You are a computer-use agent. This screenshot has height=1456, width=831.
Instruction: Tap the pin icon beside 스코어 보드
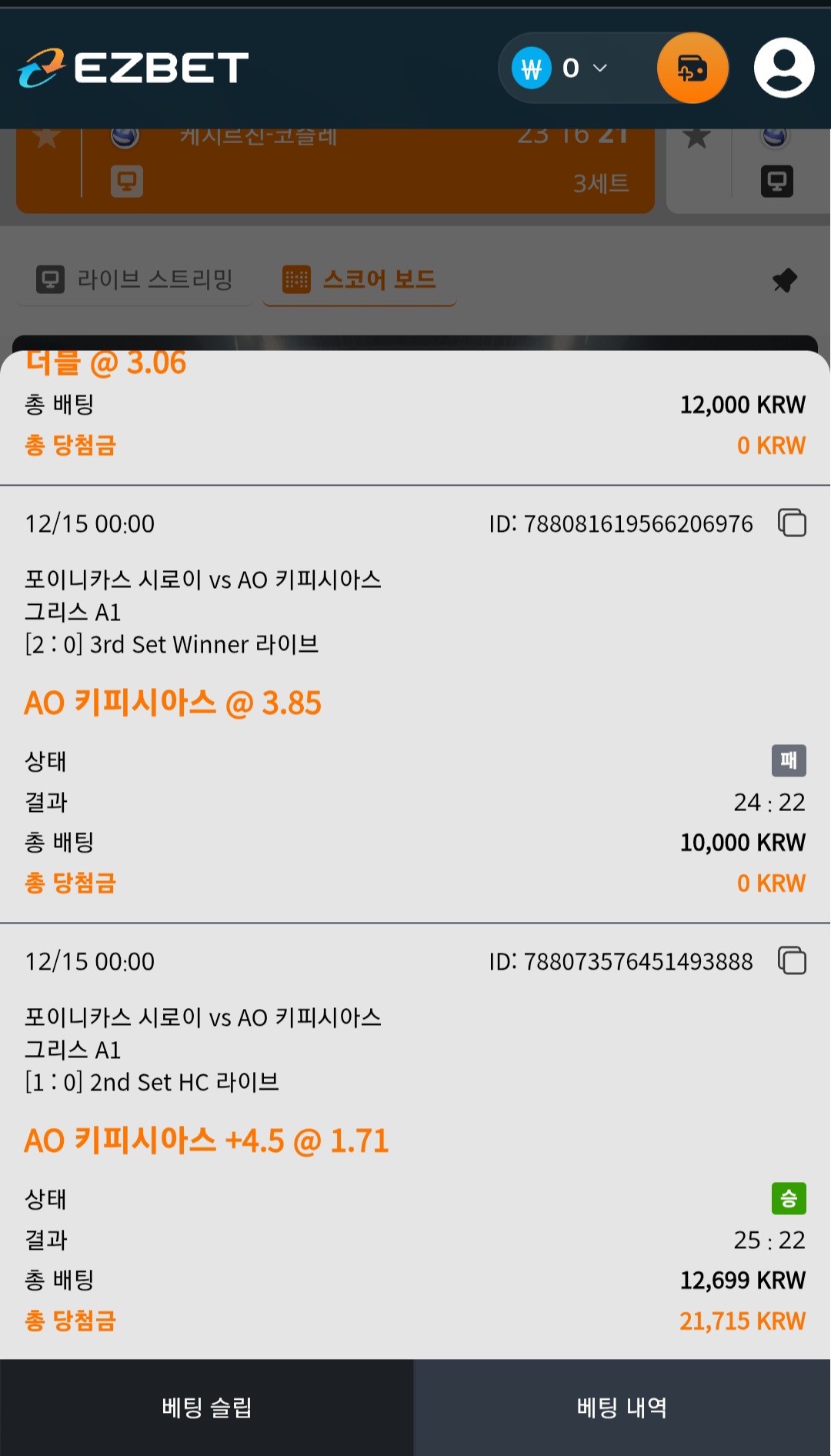point(784,280)
